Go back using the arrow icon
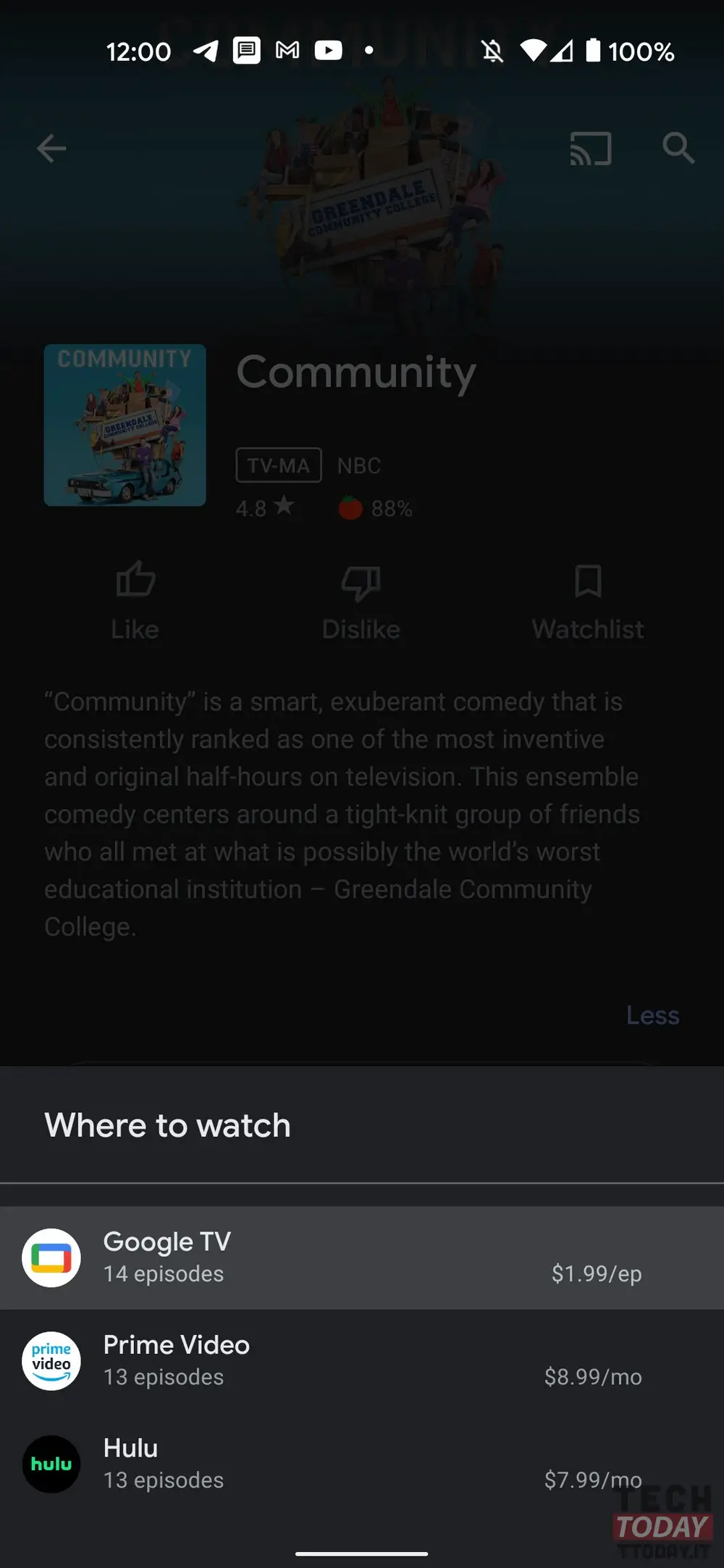This screenshot has width=724, height=1568. (x=51, y=148)
